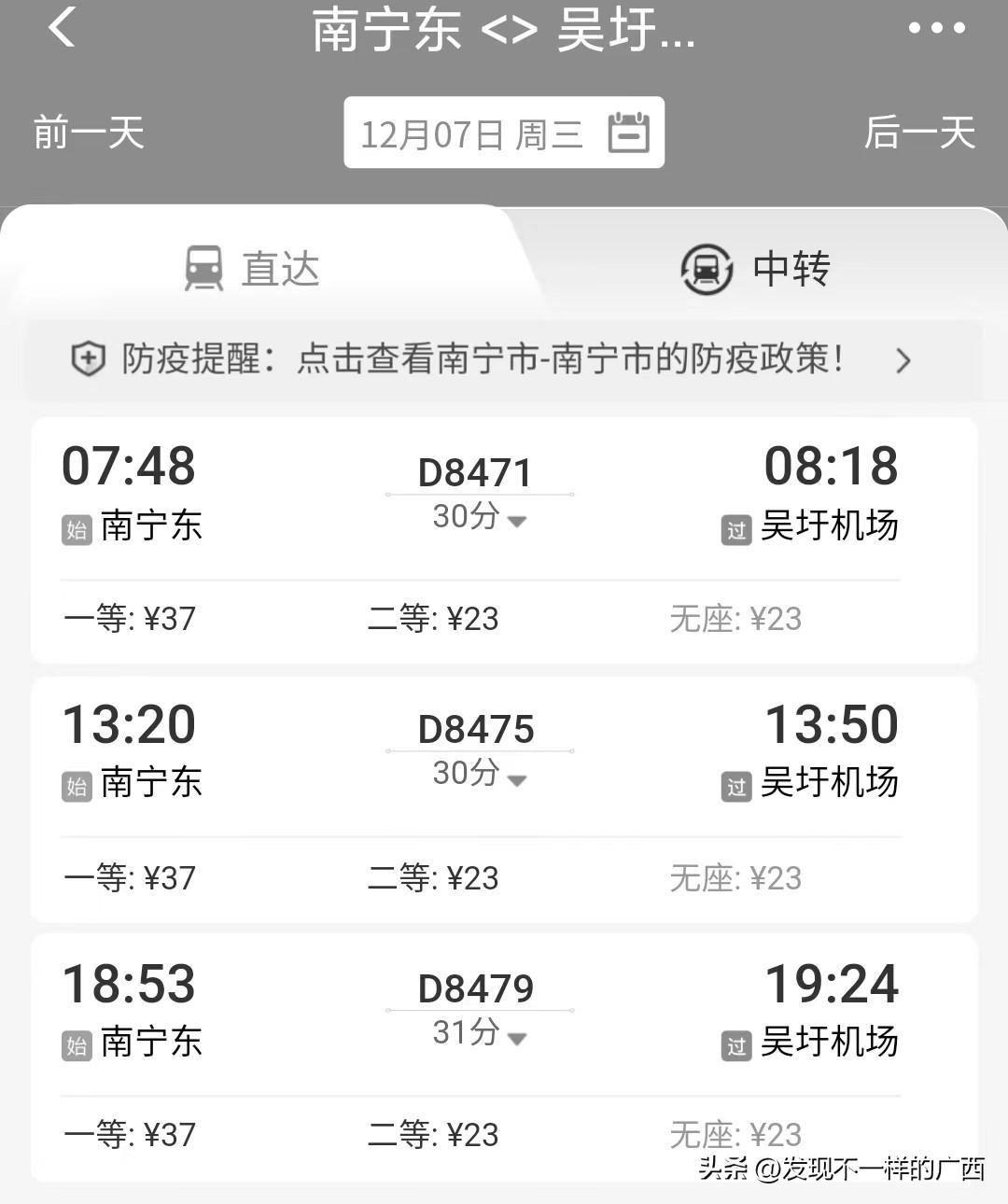Image resolution: width=1008 pixels, height=1204 pixels.
Task: Go back using the top-left arrow
Action: (x=62, y=27)
